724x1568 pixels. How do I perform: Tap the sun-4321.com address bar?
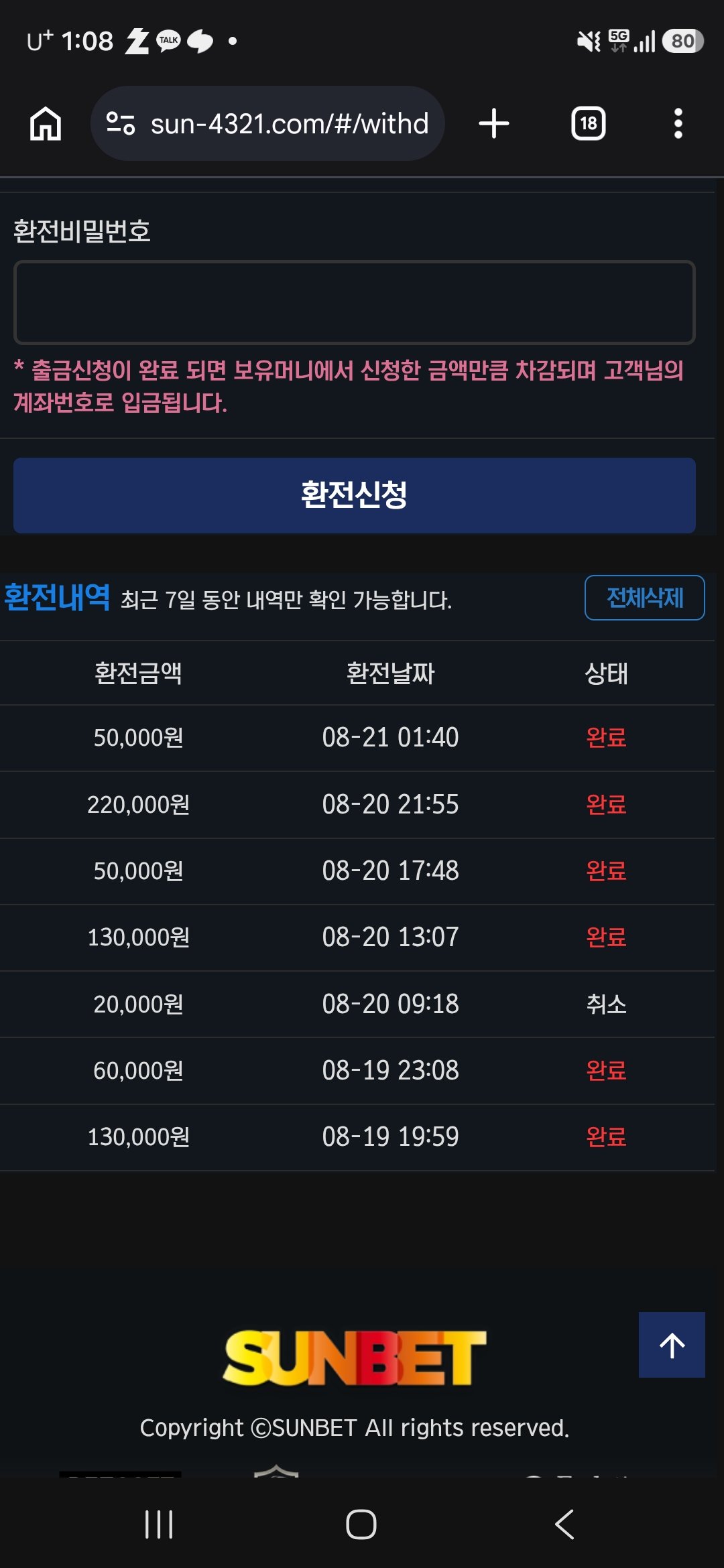coord(267,123)
